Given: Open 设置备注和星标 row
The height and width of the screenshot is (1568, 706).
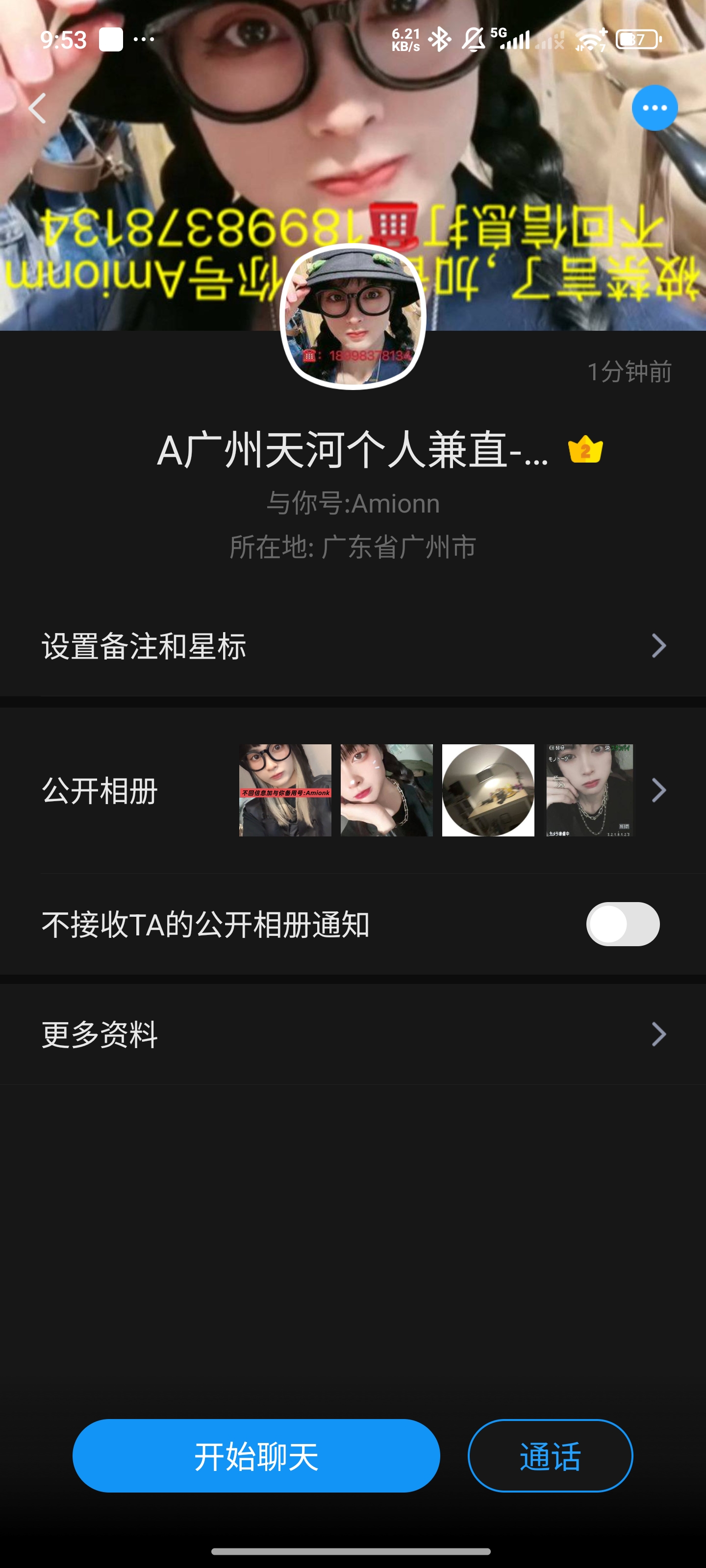Looking at the screenshot, I should click(x=353, y=646).
